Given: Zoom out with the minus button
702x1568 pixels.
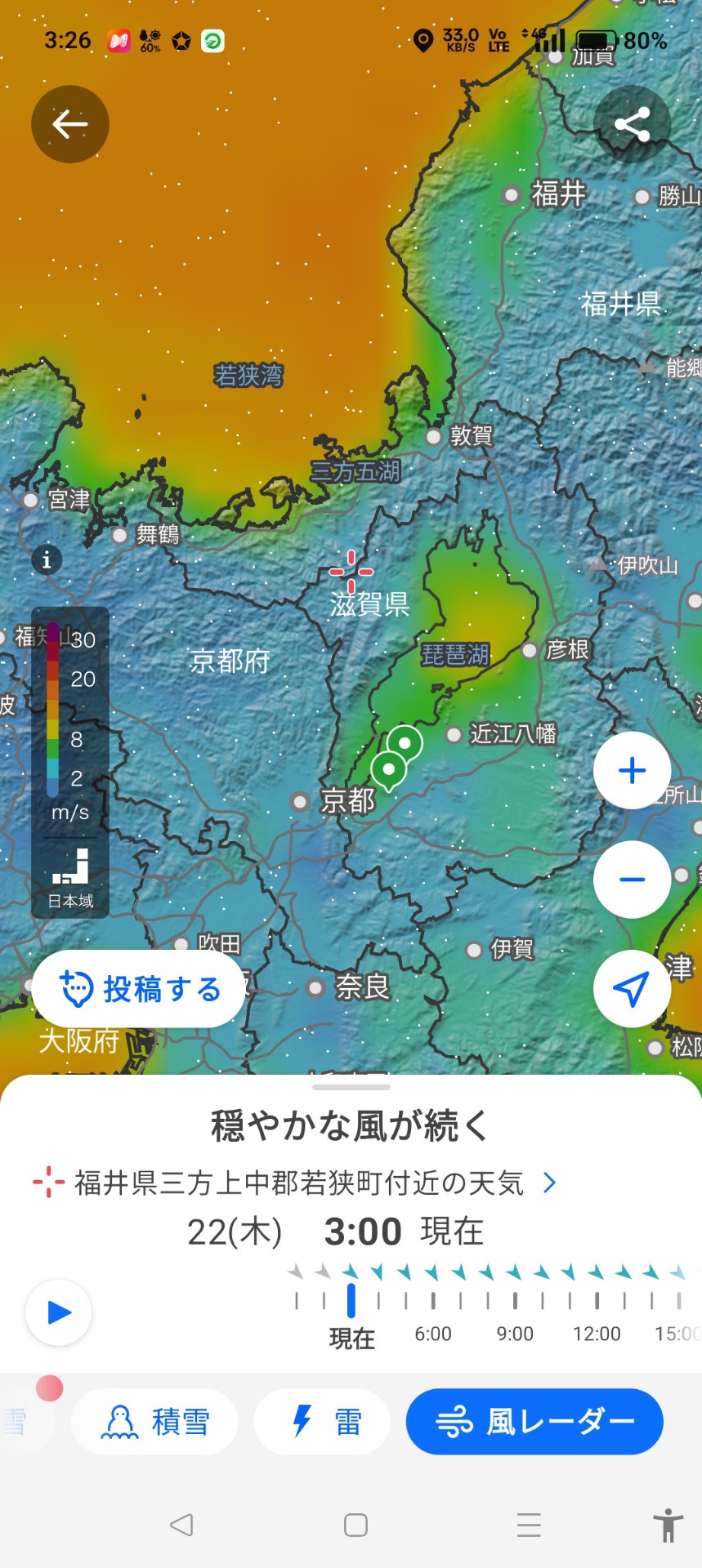Looking at the screenshot, I should (x=632, y=880).
